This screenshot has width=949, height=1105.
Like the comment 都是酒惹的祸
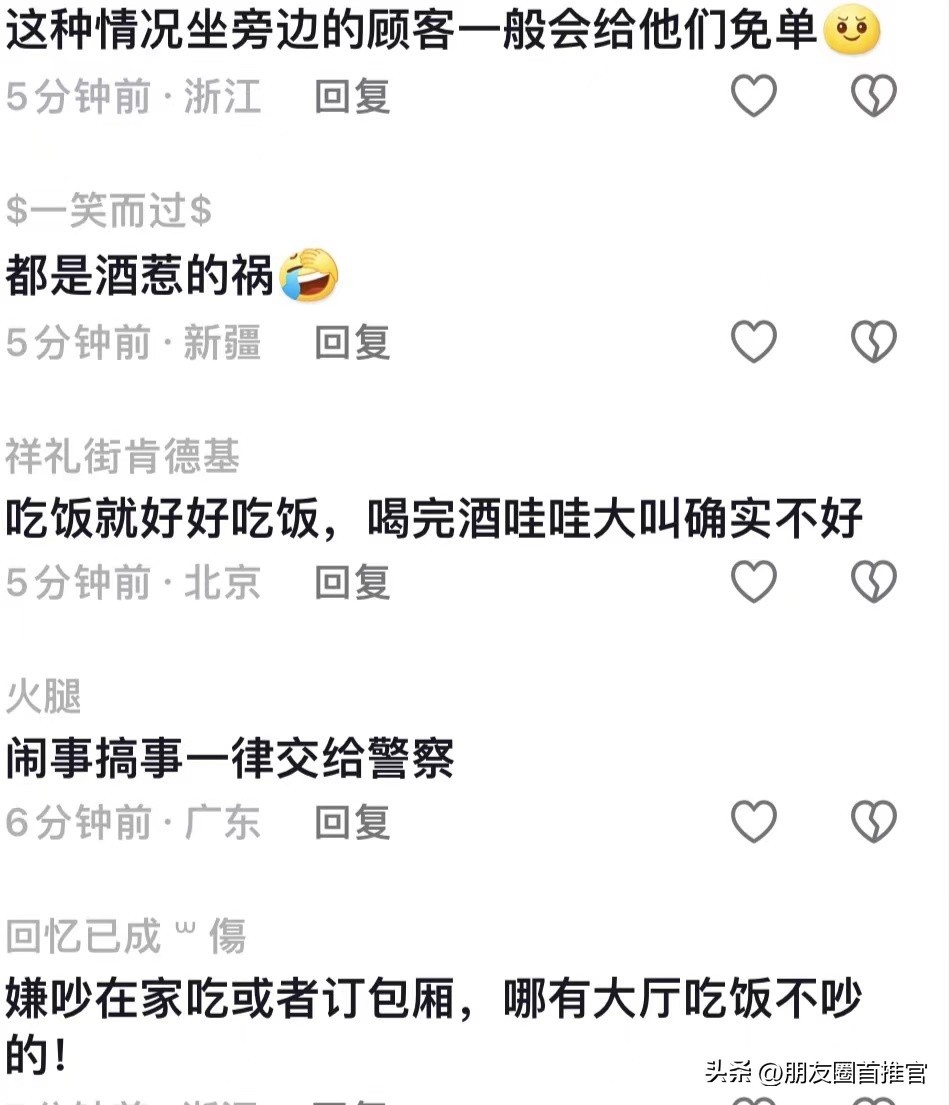point(754,343)
